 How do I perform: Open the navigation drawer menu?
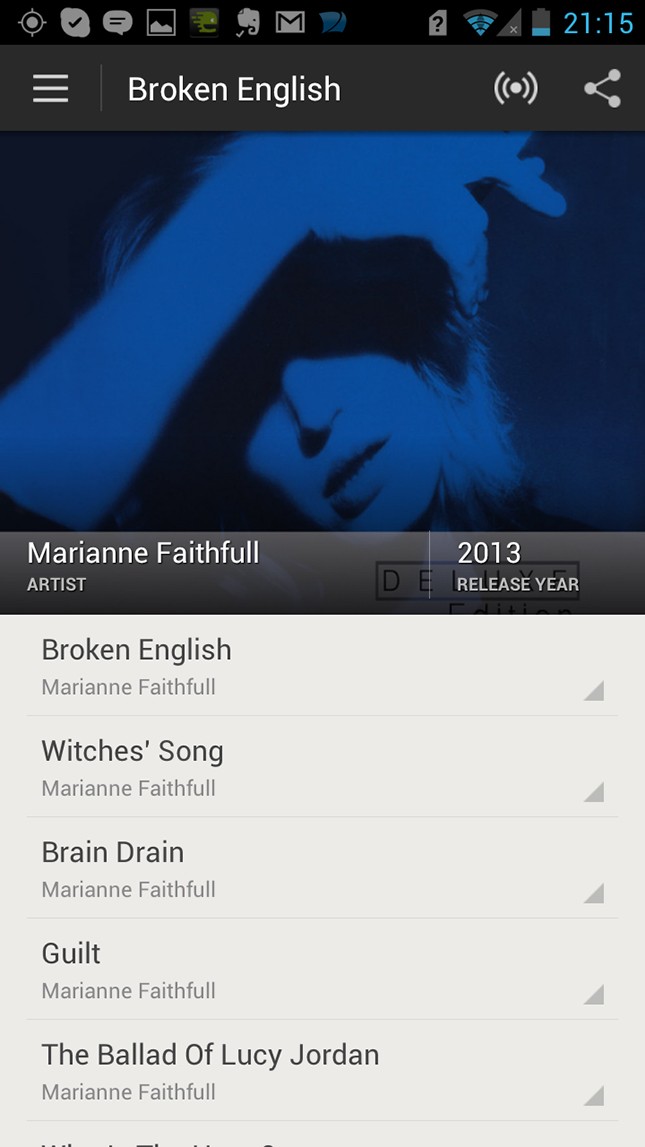(x=50, y=89)
